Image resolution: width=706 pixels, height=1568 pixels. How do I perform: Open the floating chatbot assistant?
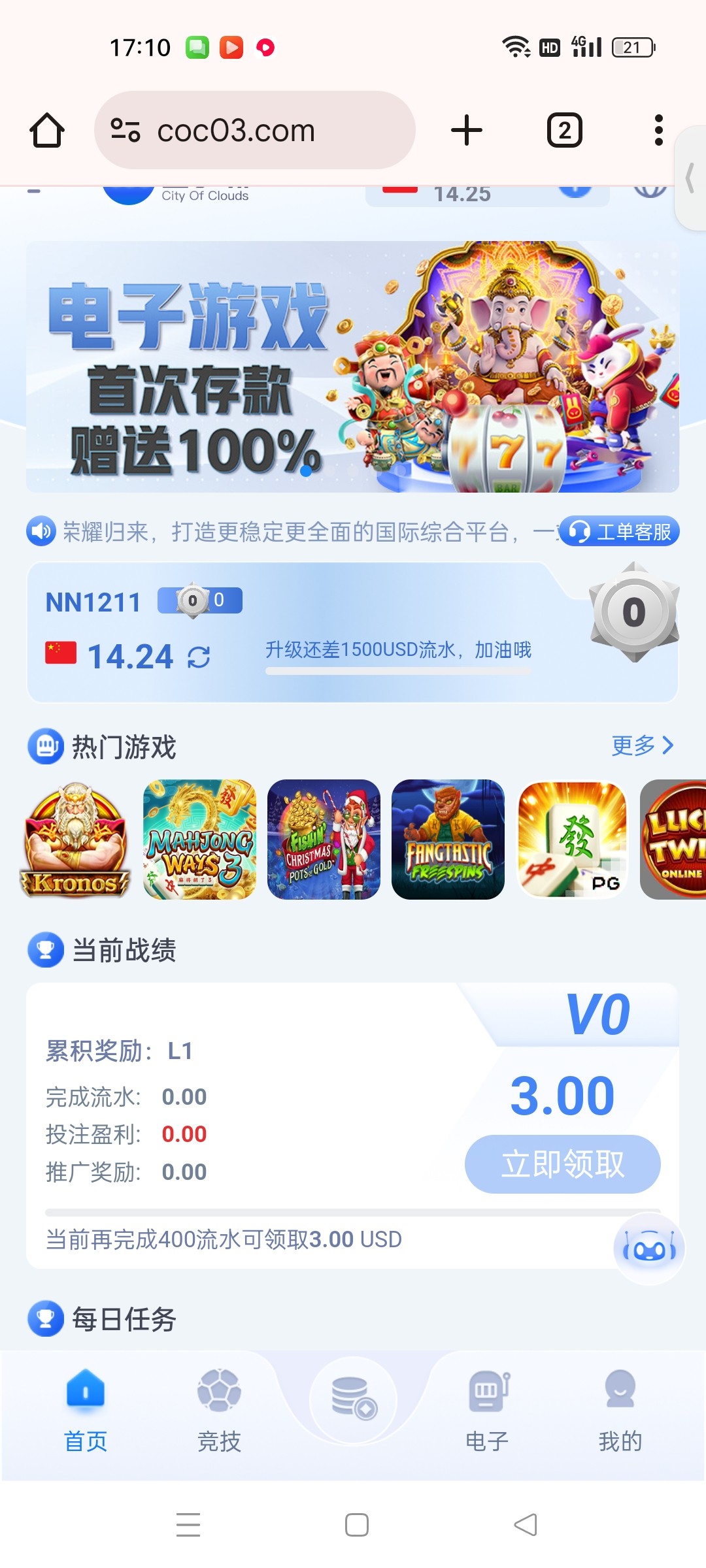(x=648, y=1249)
